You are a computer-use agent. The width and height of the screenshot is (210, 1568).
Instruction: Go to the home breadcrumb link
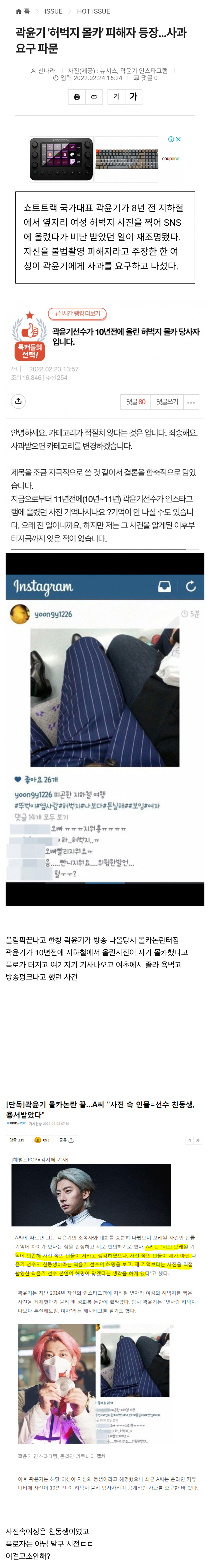point(23,11)
